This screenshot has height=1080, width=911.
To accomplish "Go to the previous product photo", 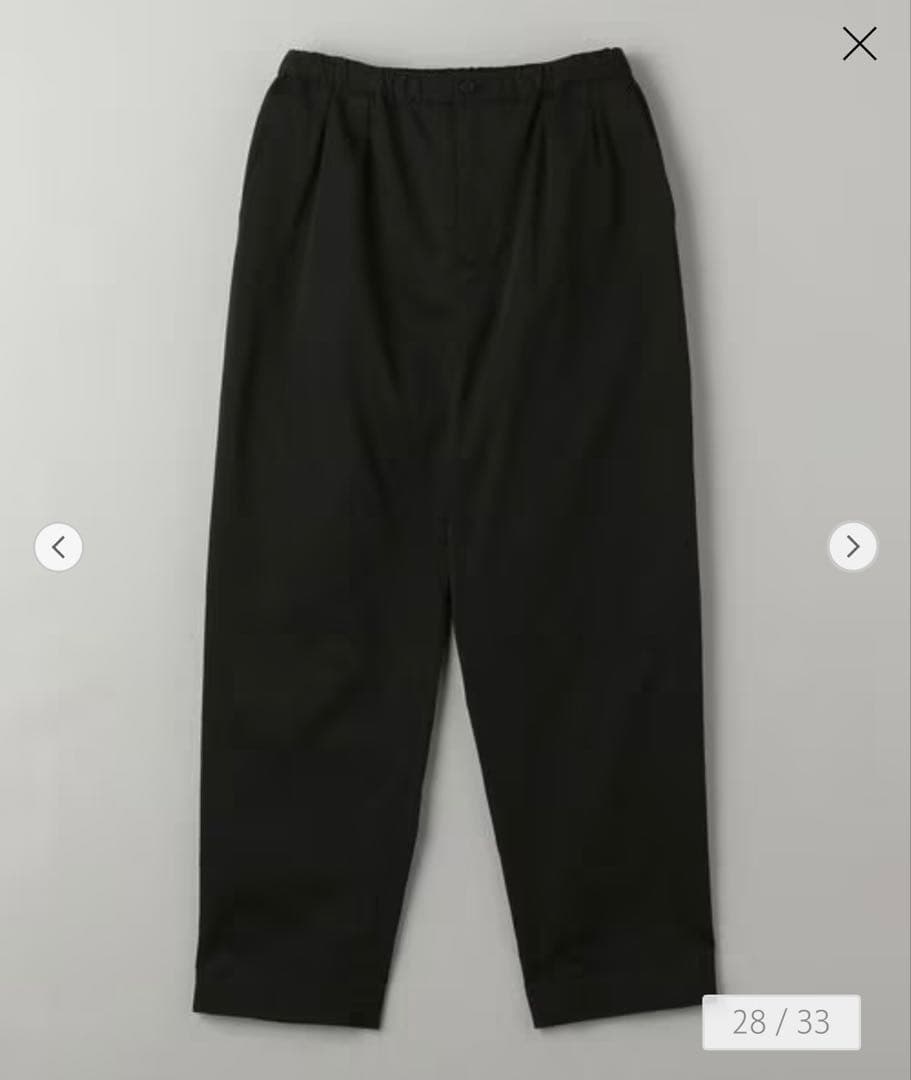I will point(59,547).
